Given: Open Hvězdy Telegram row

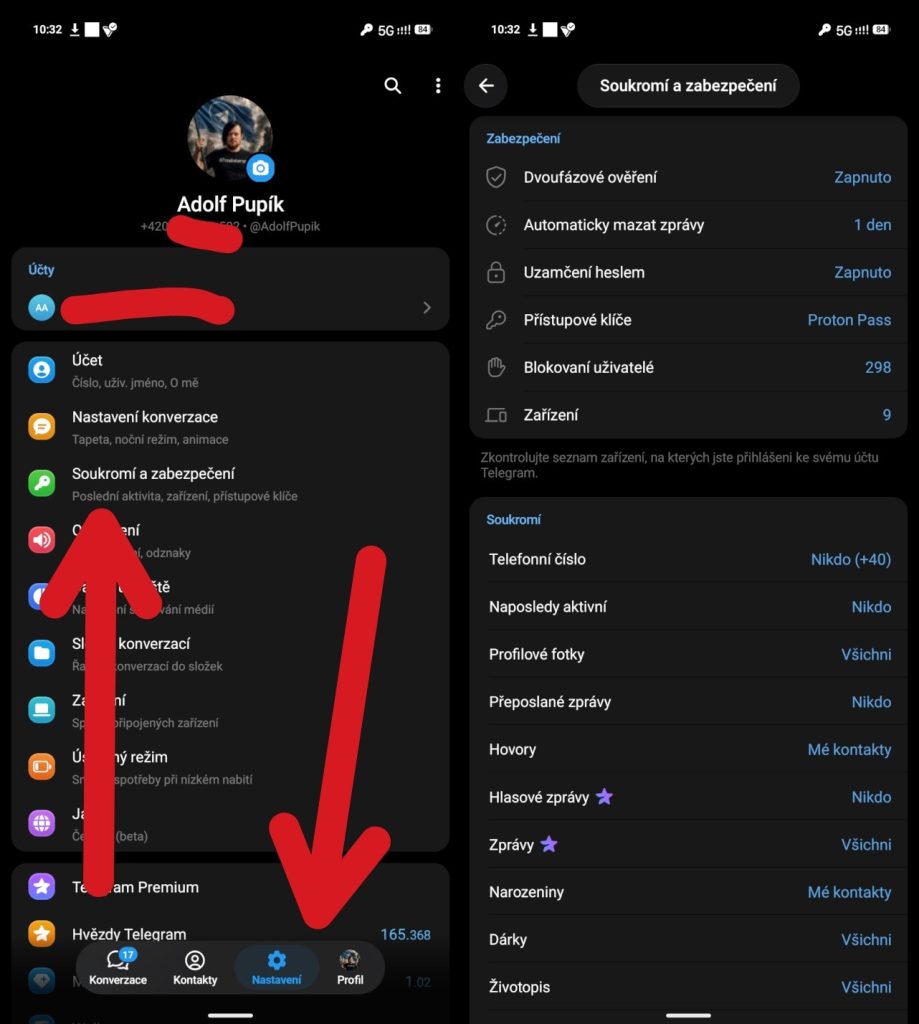Looking at the screenshot, I should click(x=230, y=934).
